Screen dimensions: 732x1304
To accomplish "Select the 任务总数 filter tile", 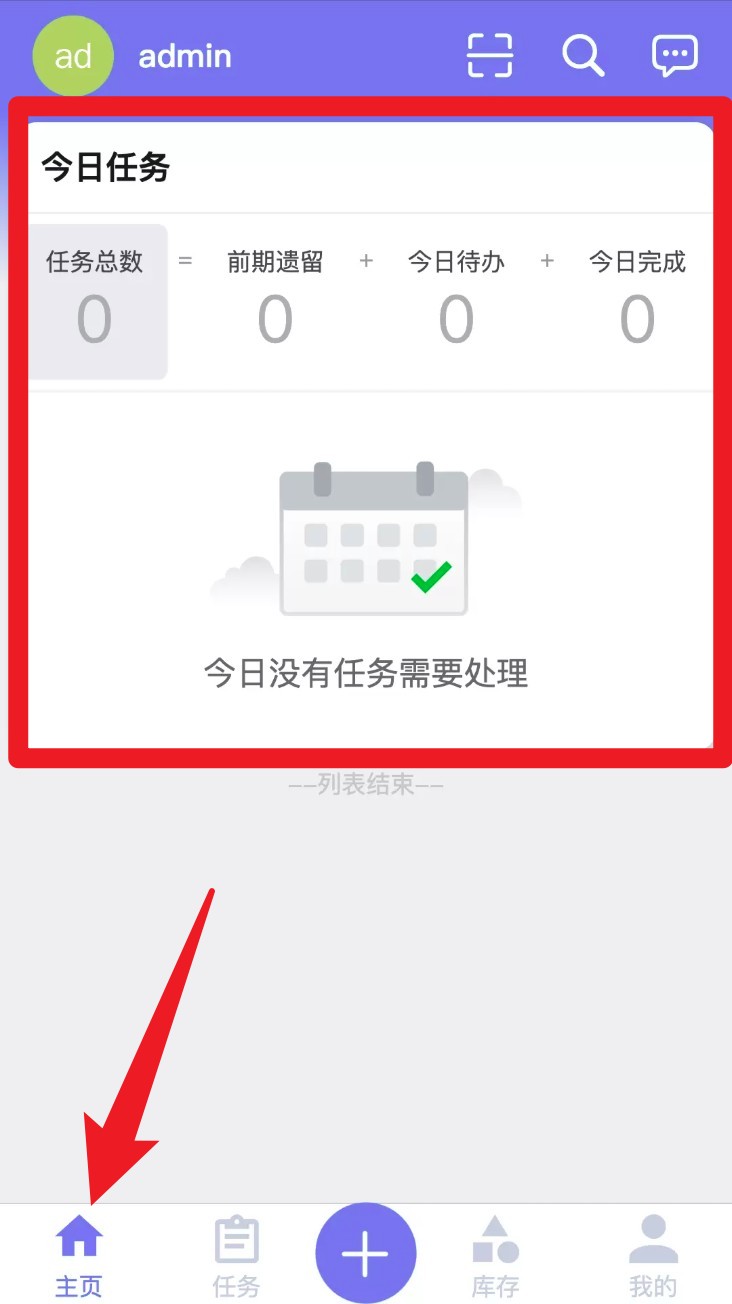I will (96, 300).
